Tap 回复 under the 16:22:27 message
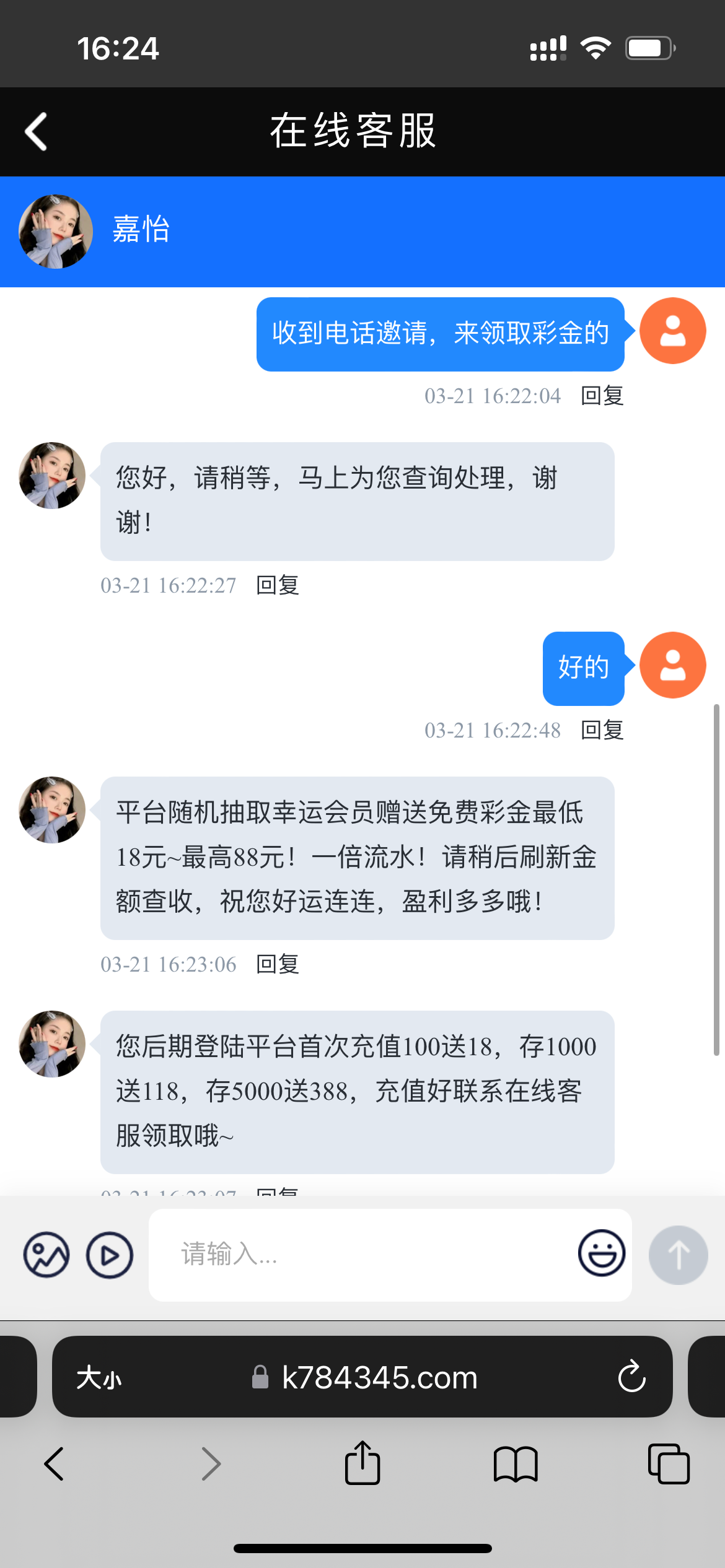This screenshot has height=1568, width=725. [x=278, y=585]
